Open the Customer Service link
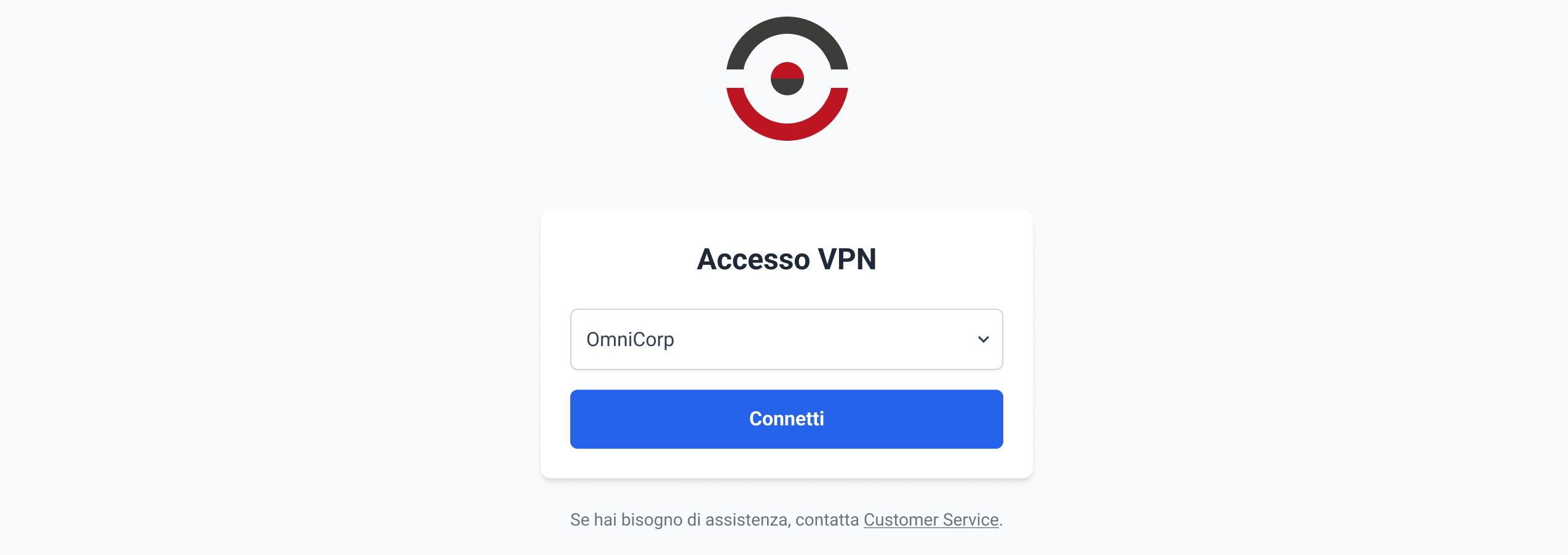 click(x=930, y=520)
